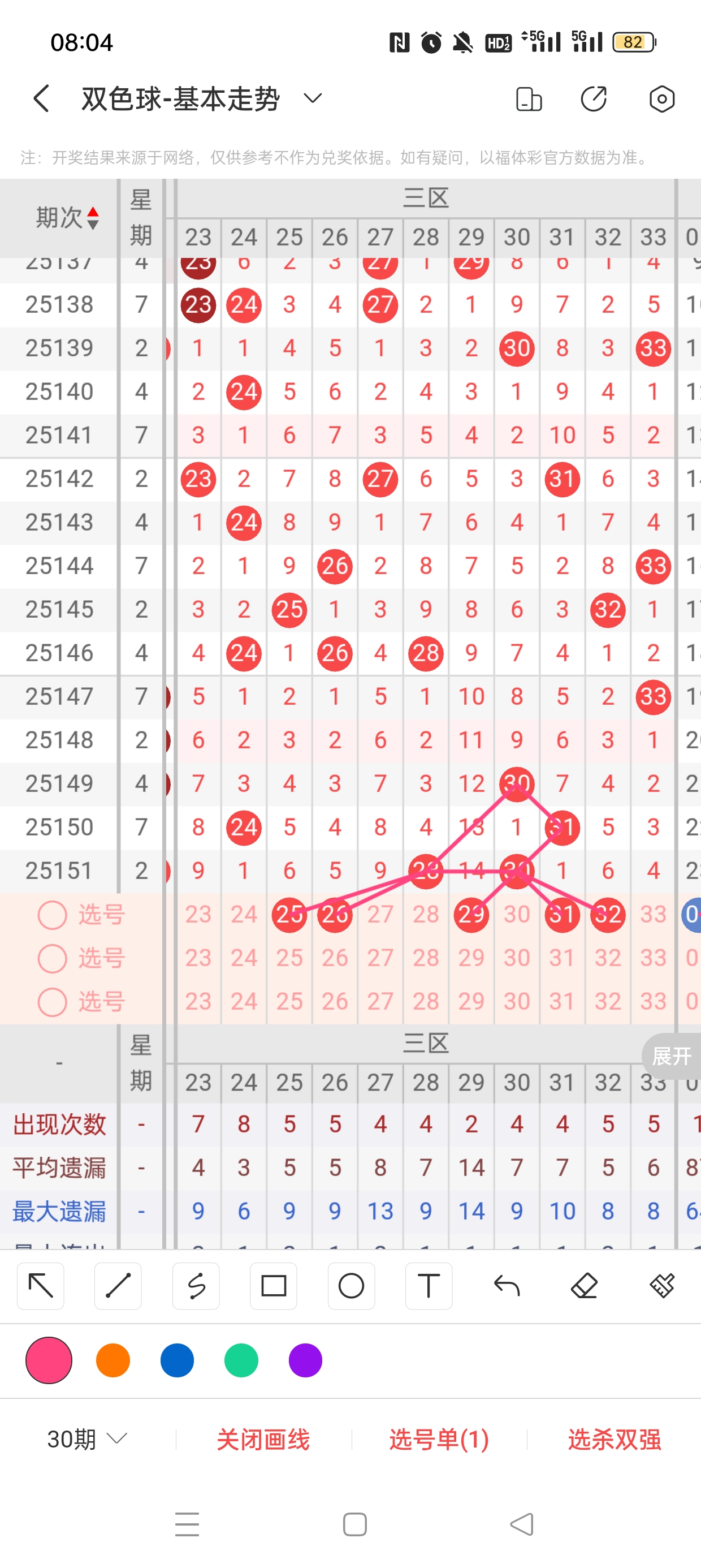Choose the straight line drawing tool
The height and width of the screenshot is (1568, 701).
click(x=118, y=1286)
